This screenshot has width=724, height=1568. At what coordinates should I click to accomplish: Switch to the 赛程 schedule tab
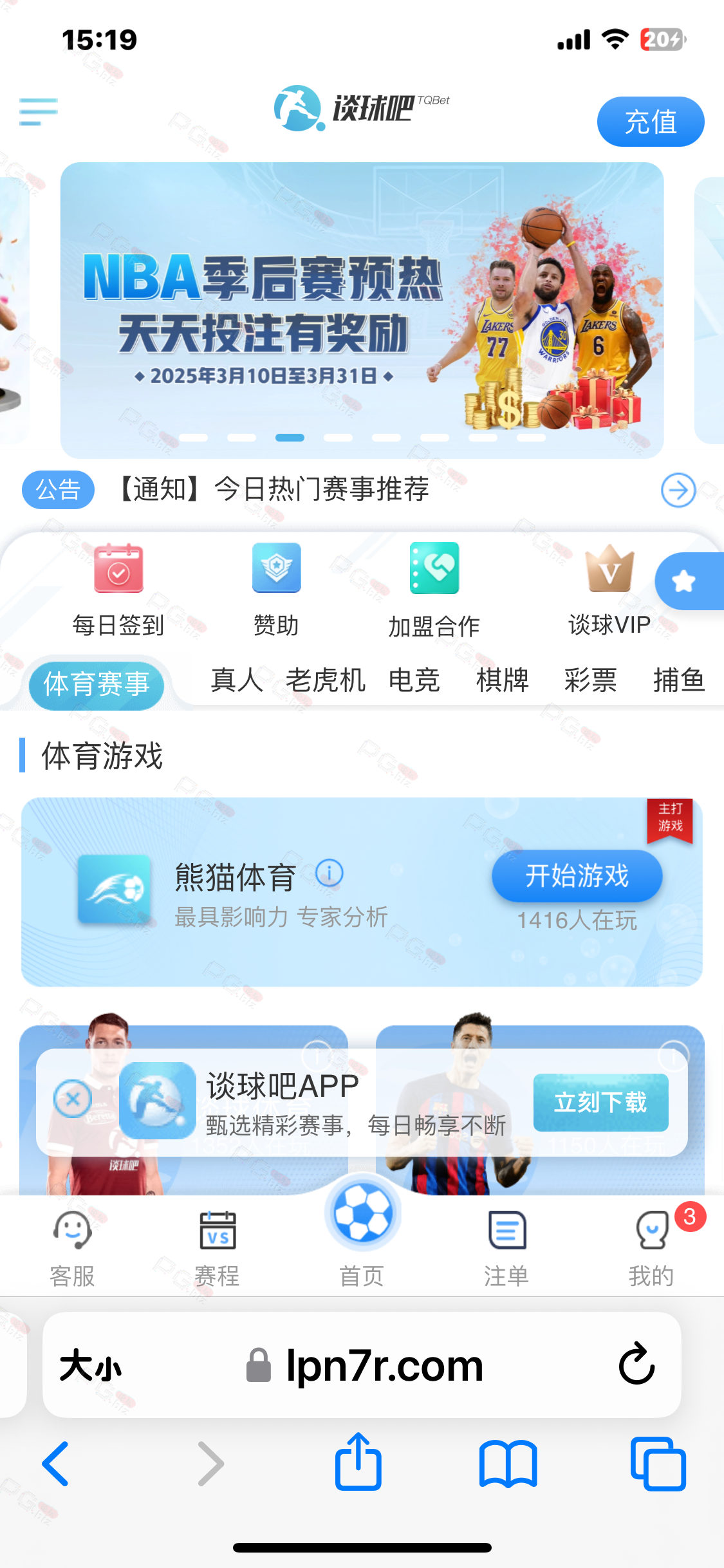coord(217,1248)
